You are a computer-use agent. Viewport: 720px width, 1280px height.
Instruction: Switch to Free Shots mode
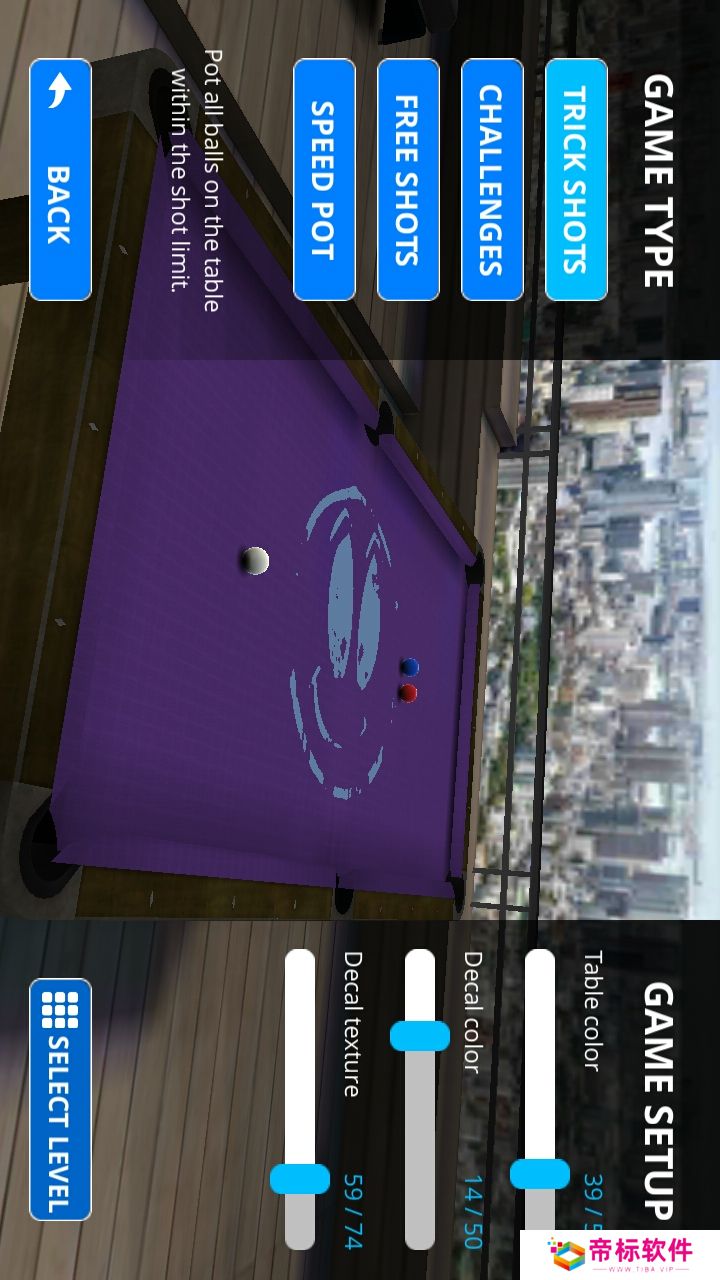tap(408, 180)
